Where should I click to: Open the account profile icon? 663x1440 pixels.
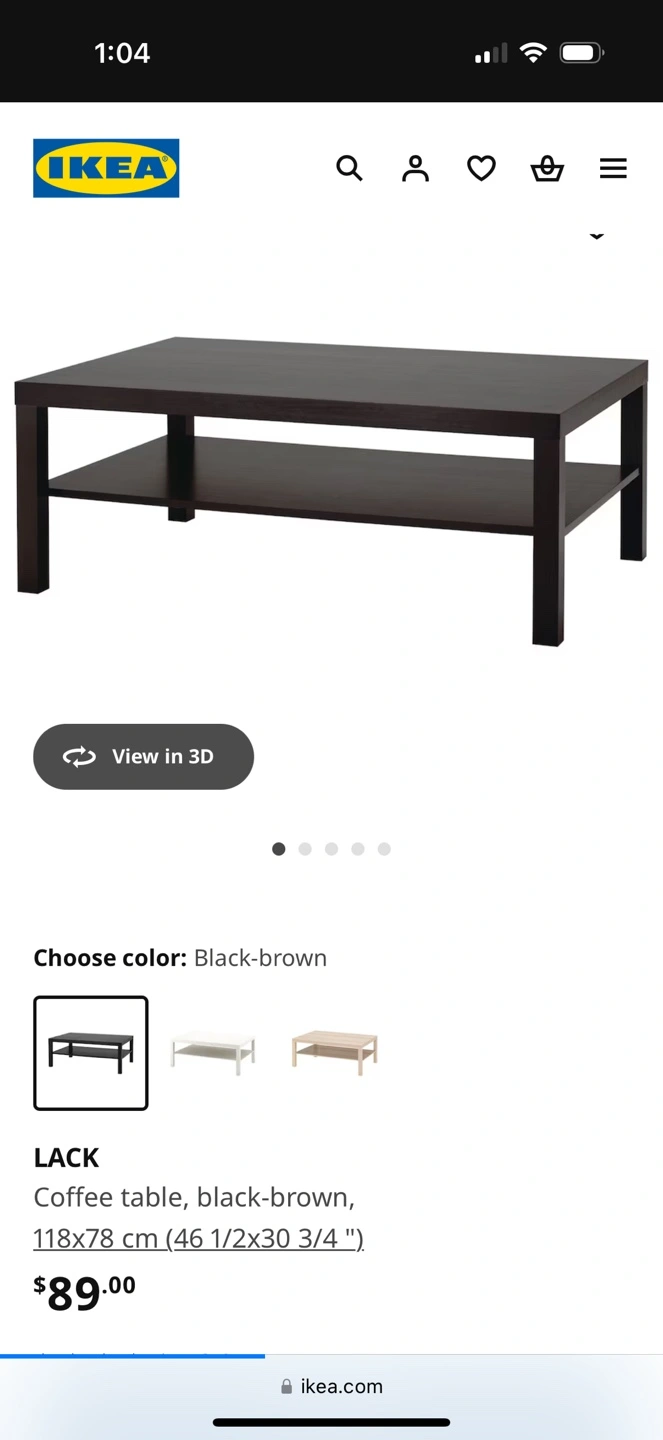pos(415,168)
